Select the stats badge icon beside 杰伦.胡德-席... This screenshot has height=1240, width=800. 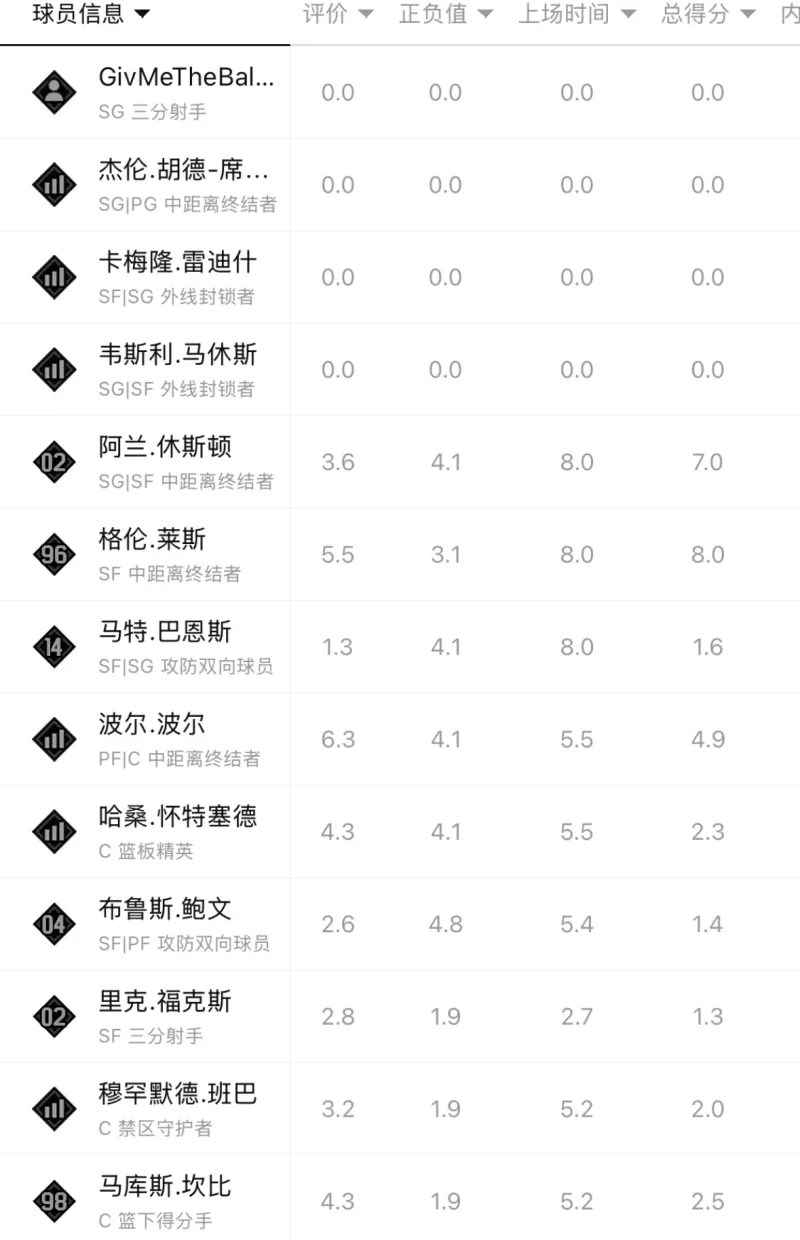click(53, 185)
